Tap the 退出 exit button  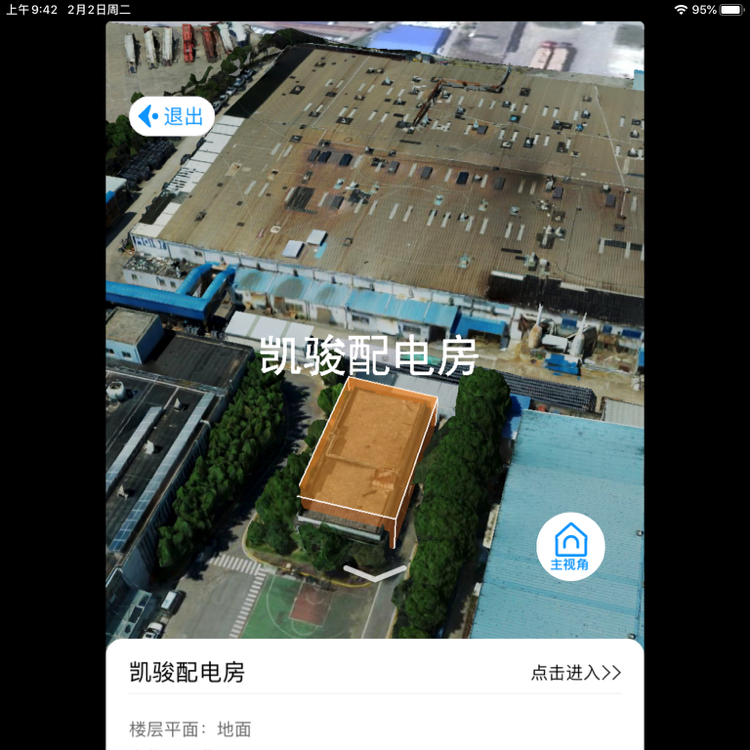[x=171, y=116]
